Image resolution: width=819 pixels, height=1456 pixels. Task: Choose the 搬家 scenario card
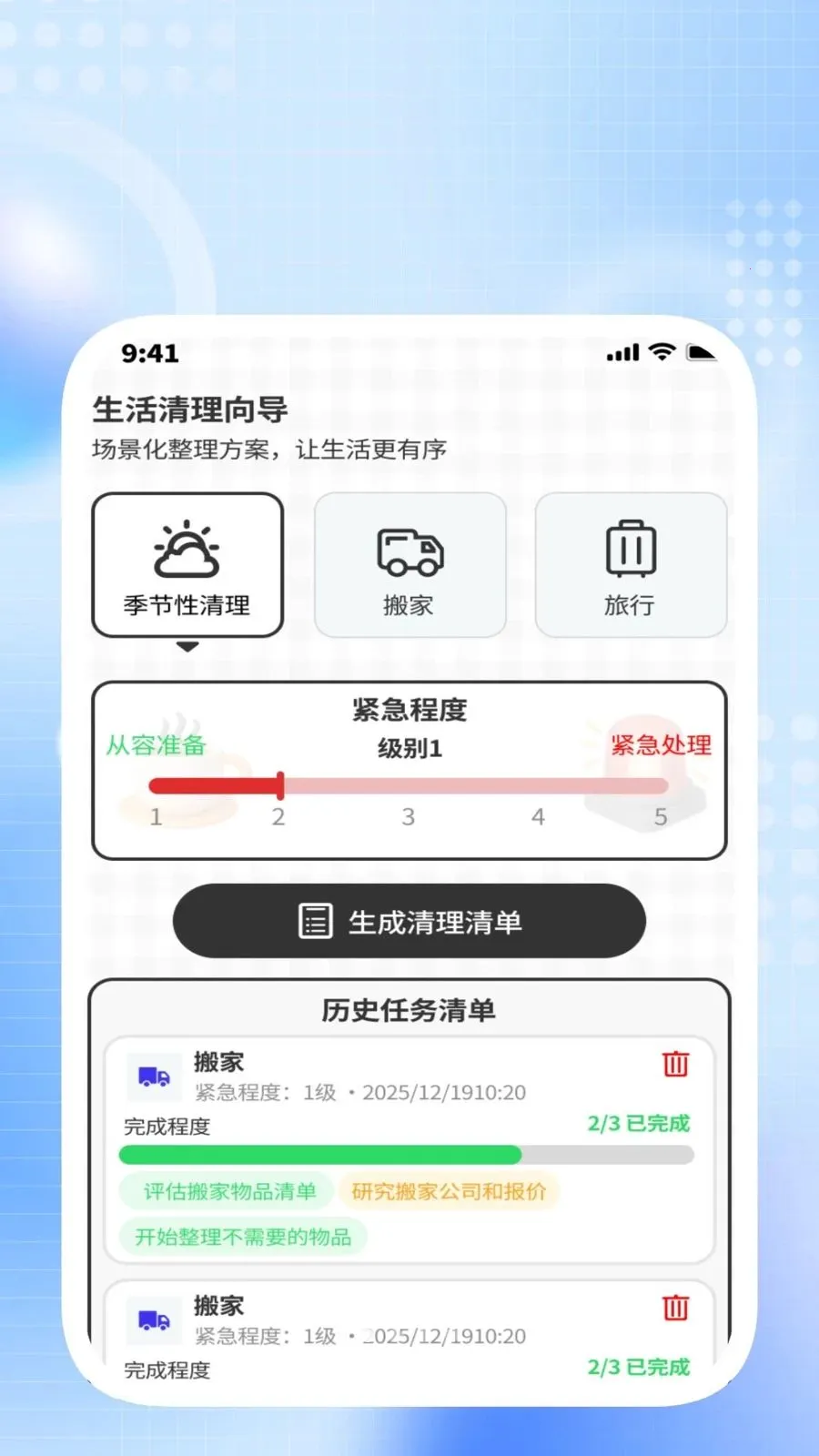[x=409, y=565]
